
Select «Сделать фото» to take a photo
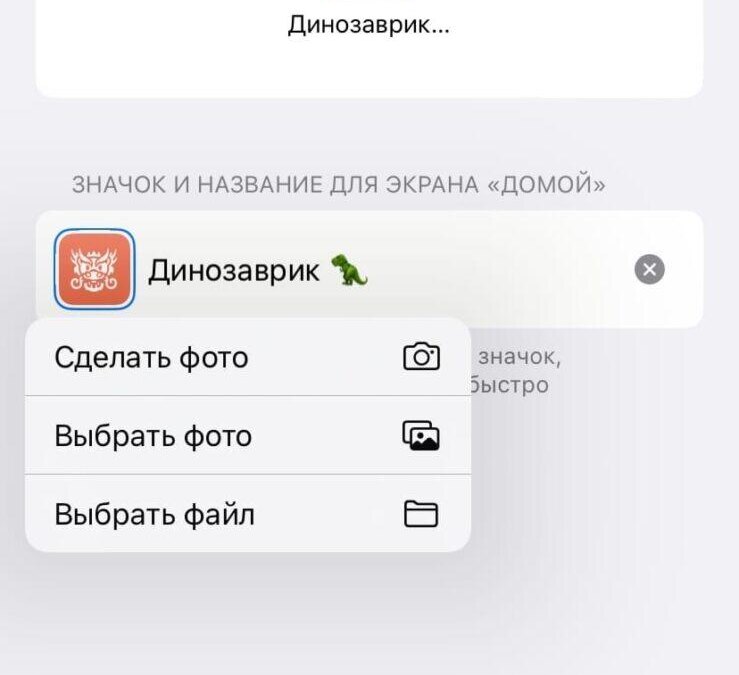tap(247, 357)
